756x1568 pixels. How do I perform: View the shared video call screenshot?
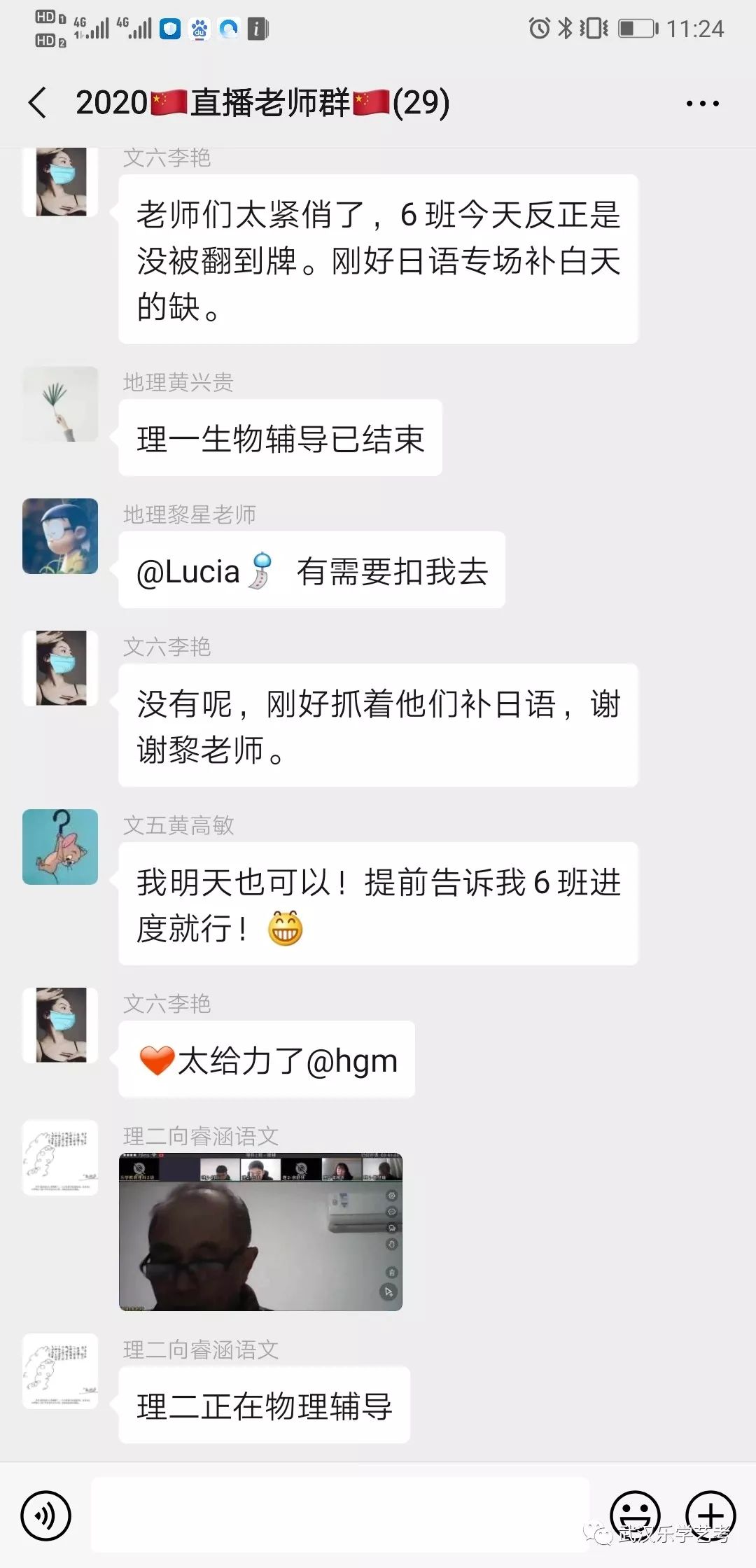pos(260,1232)
